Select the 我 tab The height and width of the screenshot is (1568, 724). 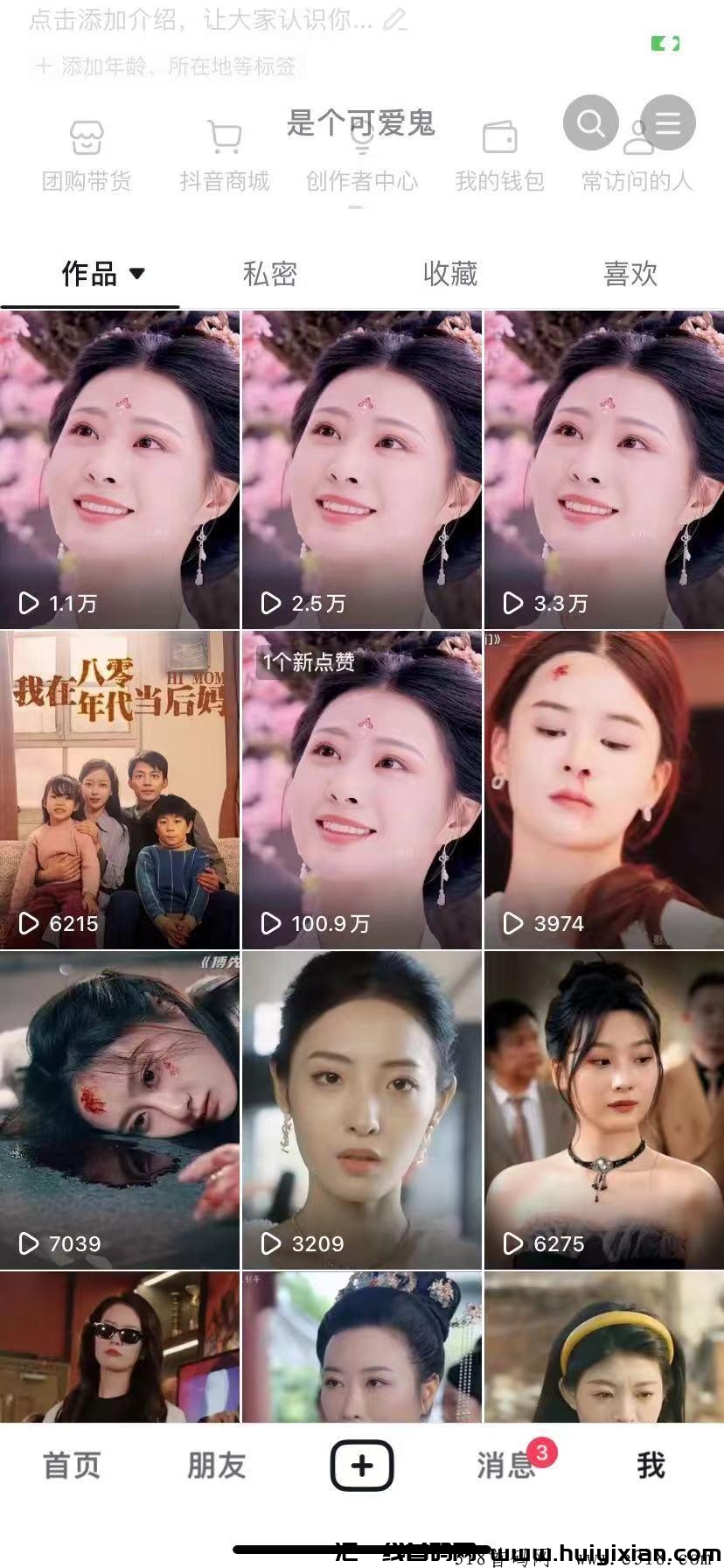tap(651, 1465)
